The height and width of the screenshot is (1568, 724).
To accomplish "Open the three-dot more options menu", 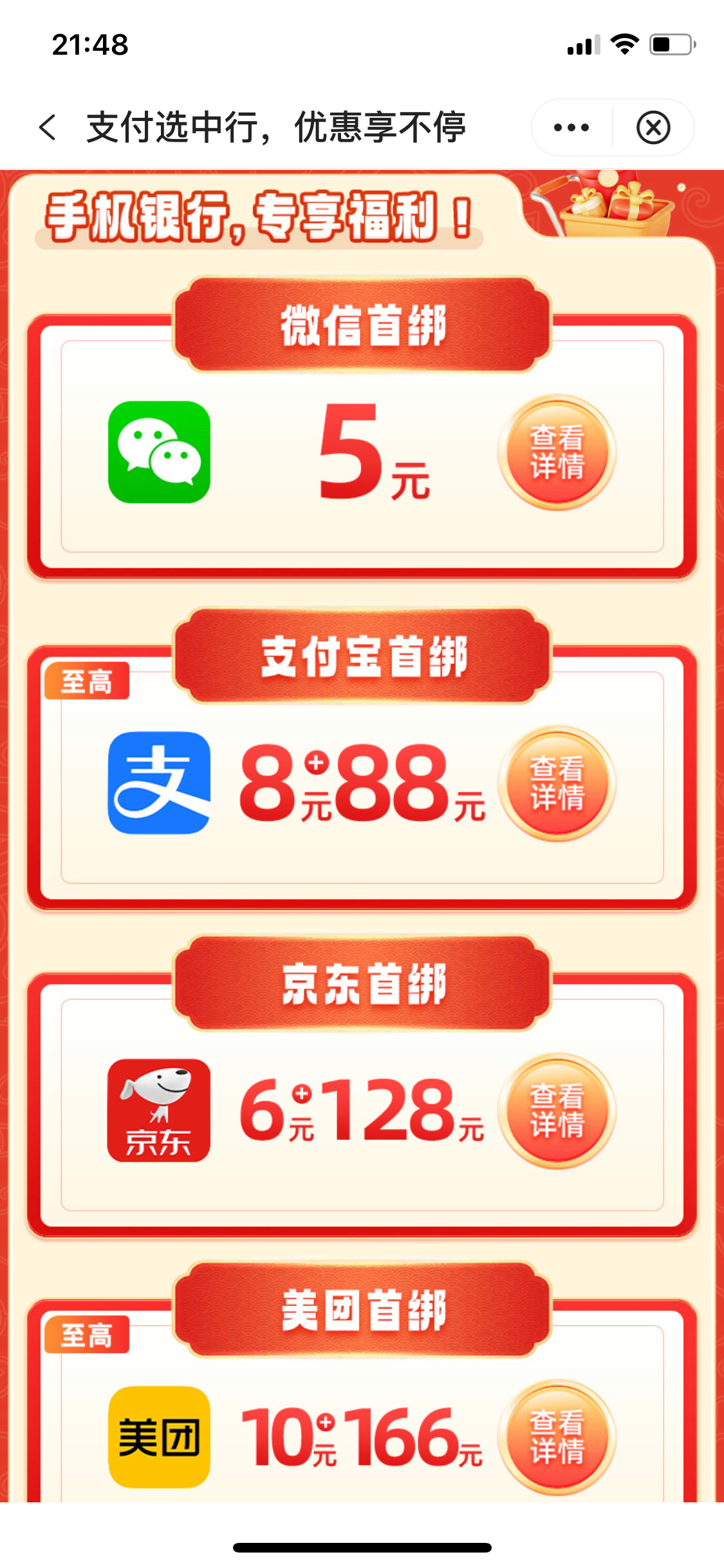I will 571,127.
